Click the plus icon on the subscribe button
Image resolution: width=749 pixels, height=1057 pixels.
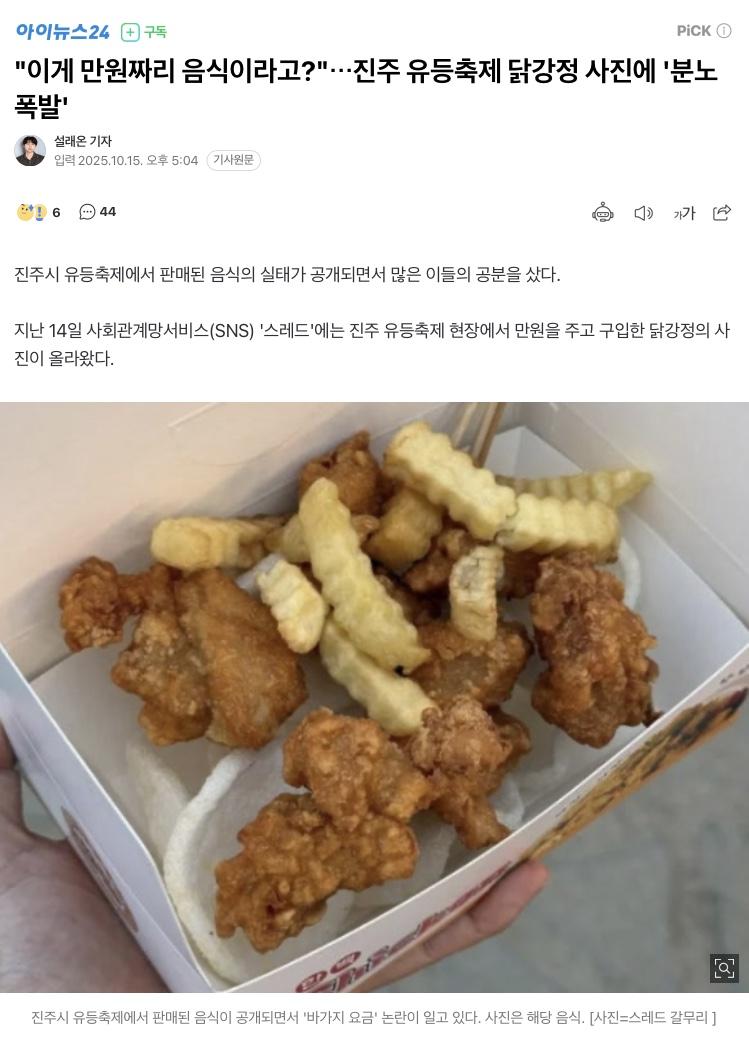tap(130, 31)
